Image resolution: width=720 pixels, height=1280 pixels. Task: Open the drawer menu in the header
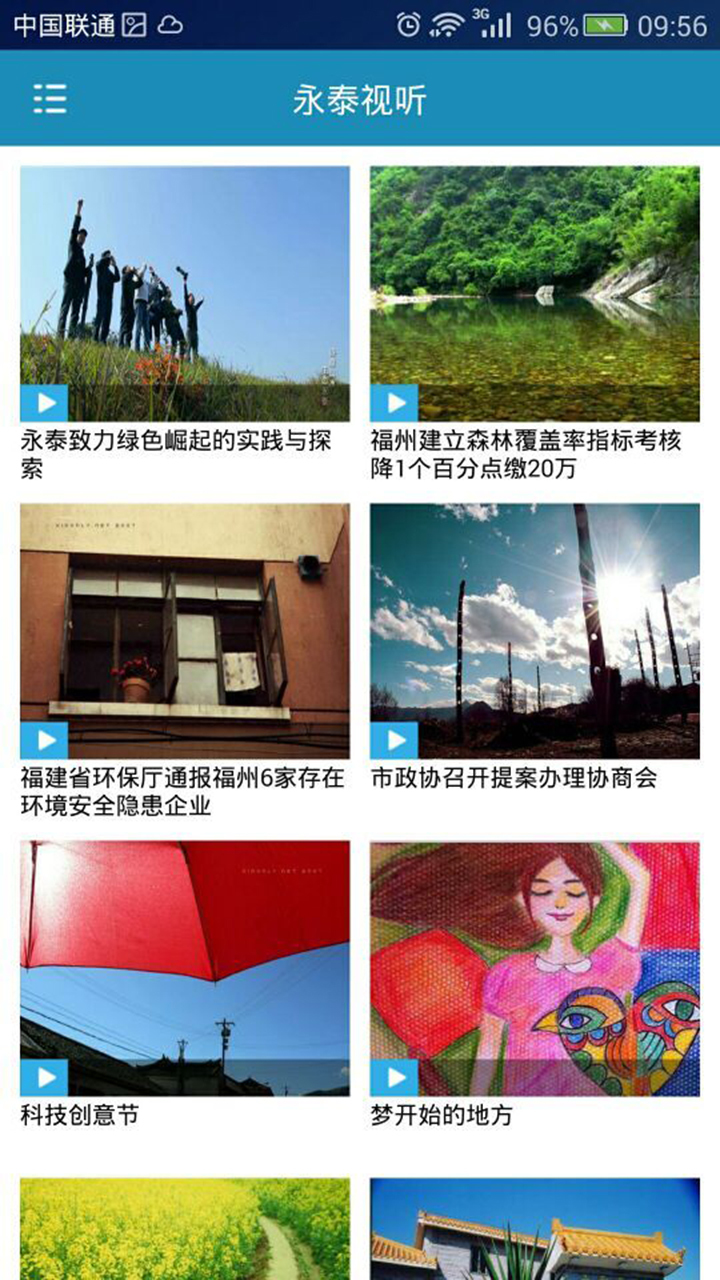click(50, 99)
